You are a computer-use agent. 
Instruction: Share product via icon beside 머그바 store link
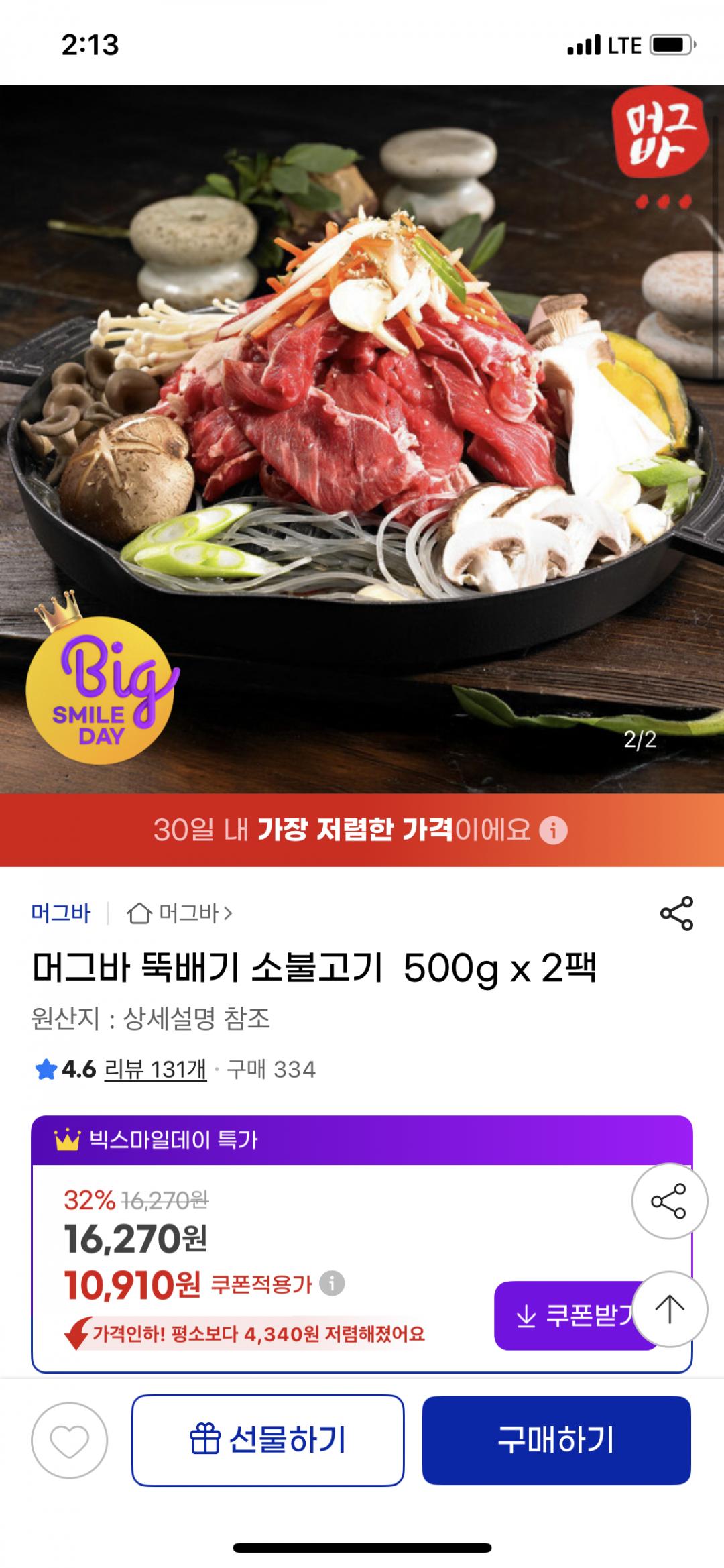click(x=676, y=913)
